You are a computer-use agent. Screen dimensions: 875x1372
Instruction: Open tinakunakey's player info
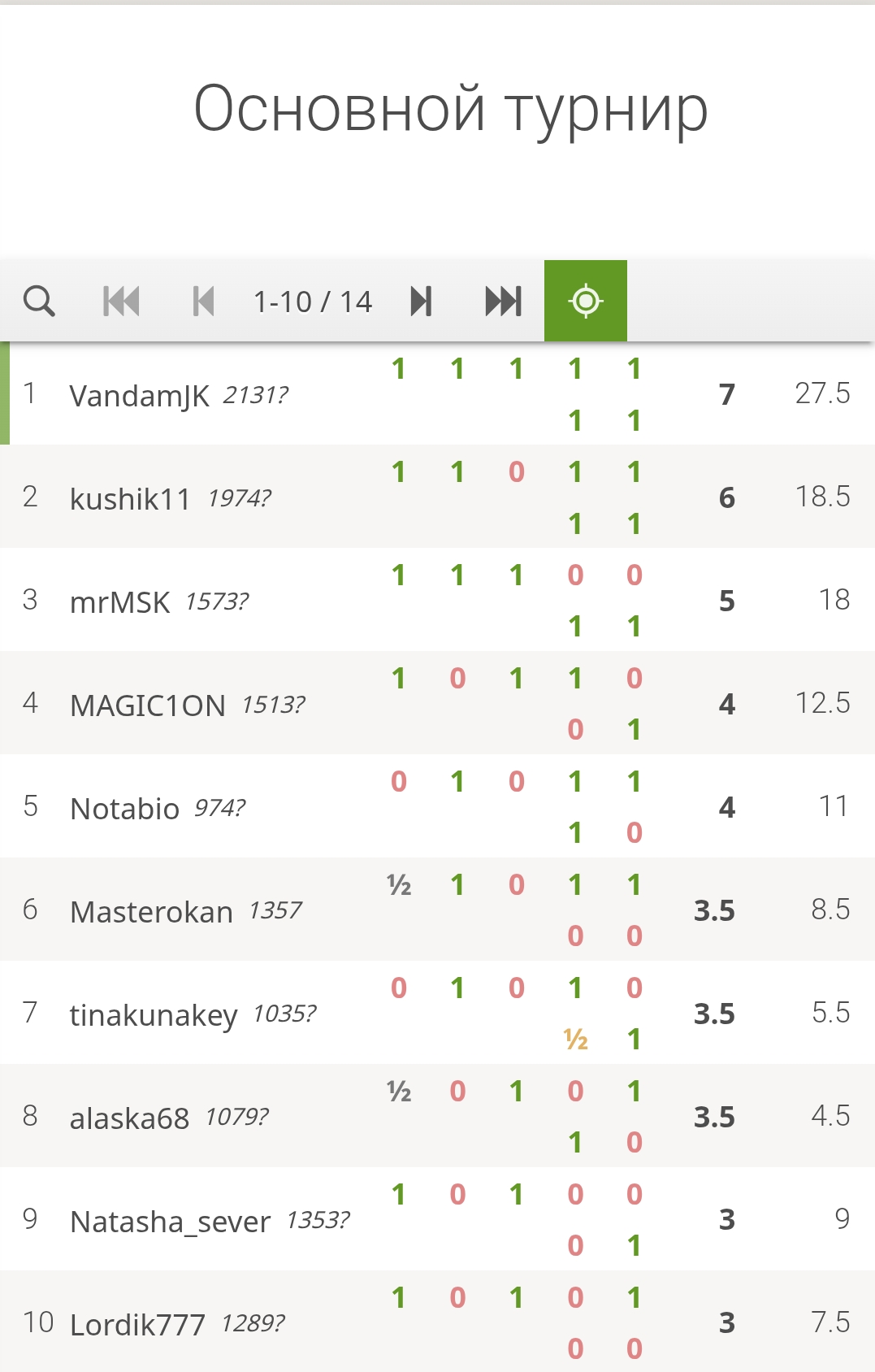pos(154,1014)
